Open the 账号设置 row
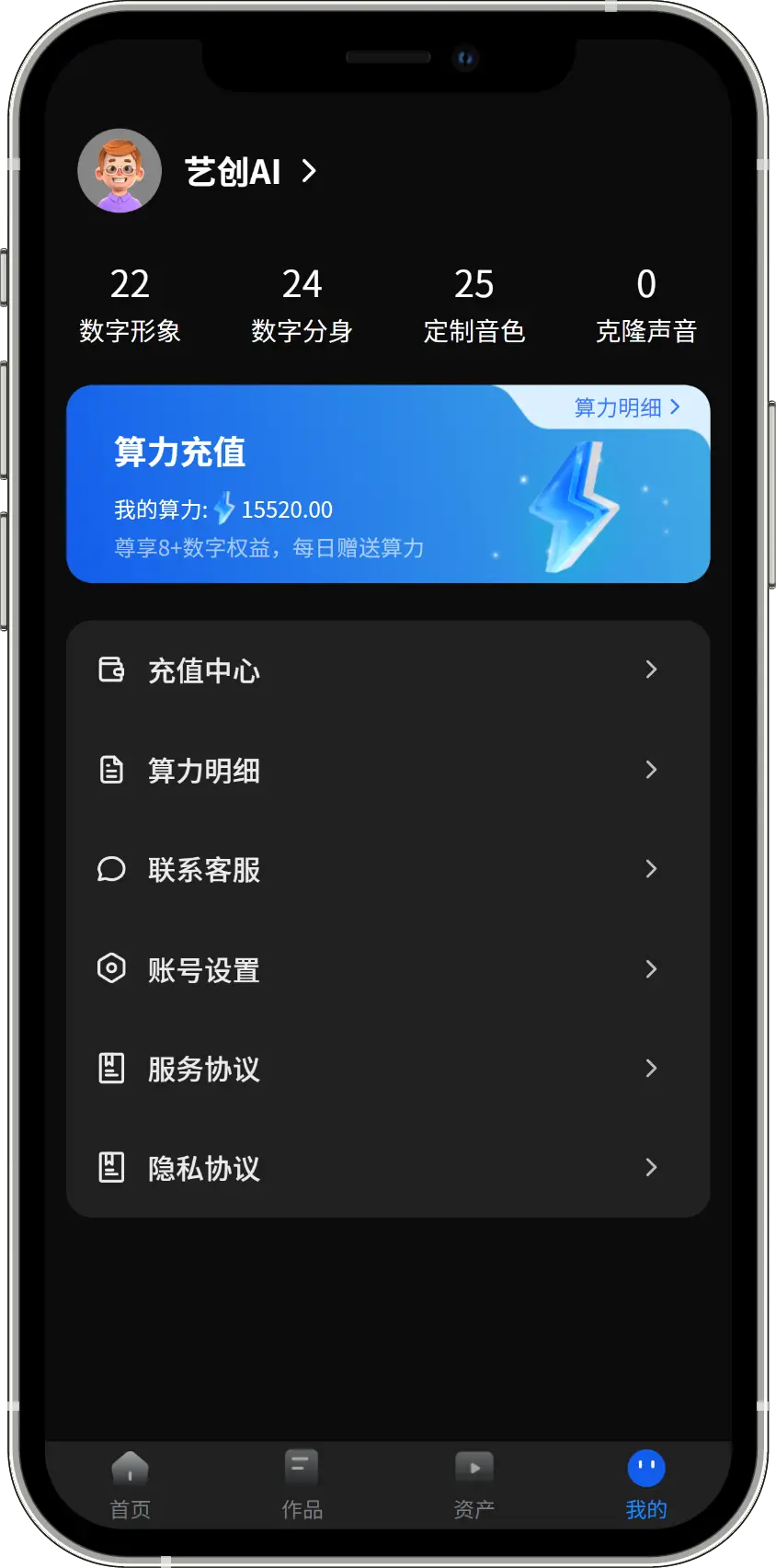Image resolution: width=776 pixels, height=1568 pixels. [387, 968]
